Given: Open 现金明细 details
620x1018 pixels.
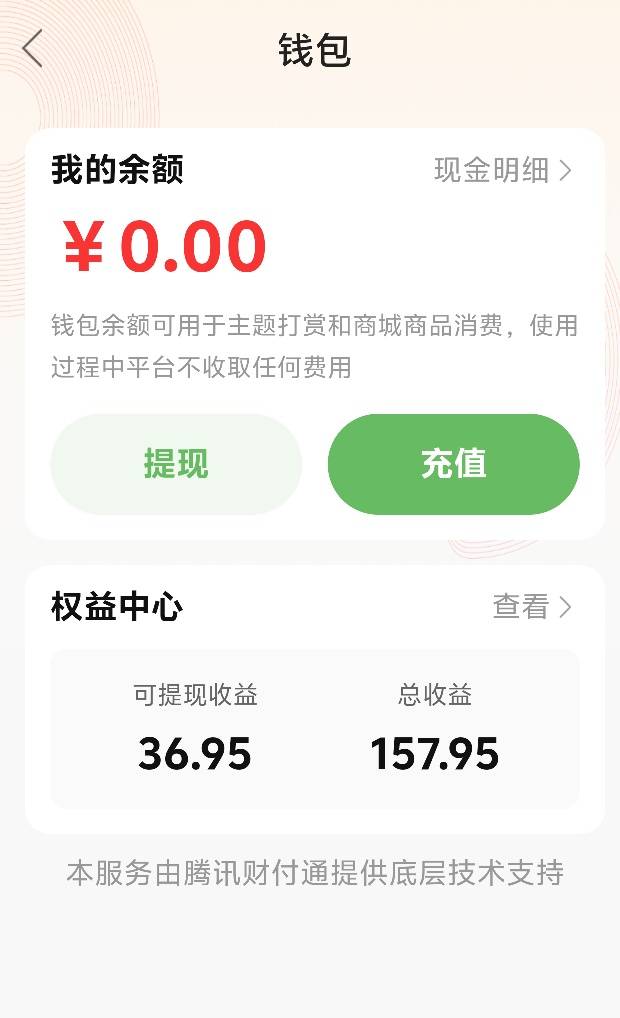Looking at the screenshot, I should coord(502,170).
